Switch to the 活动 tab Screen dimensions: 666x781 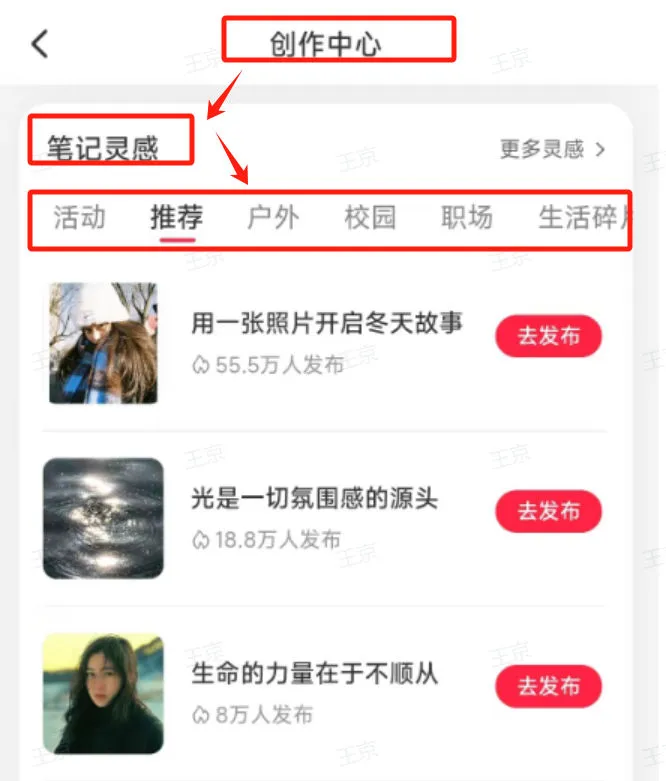pos(79,217)
